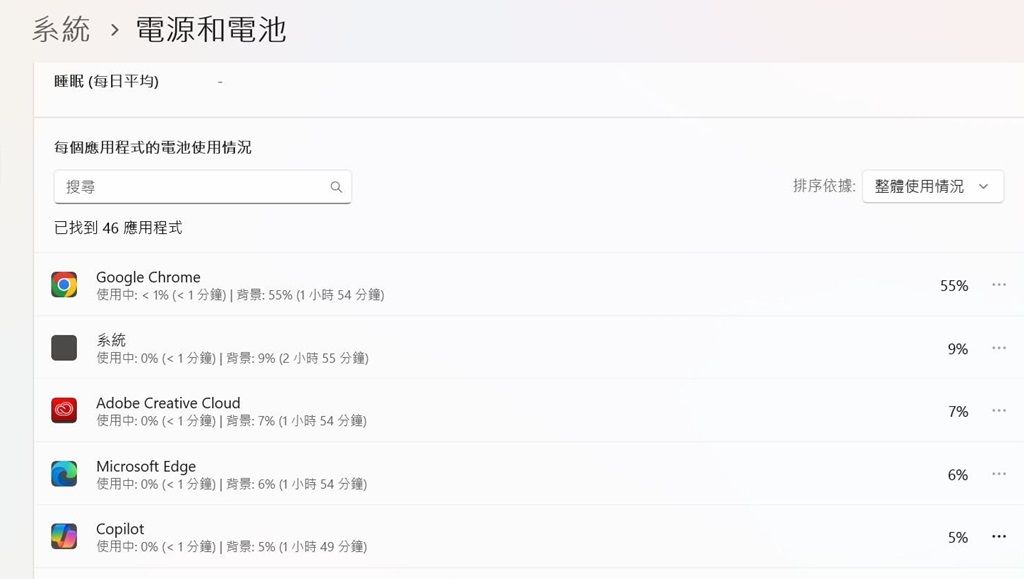Open the 整體使用情況 sort dropdown
The height and width of the screenshot is (579, 1024).
(x=932, y=186)
